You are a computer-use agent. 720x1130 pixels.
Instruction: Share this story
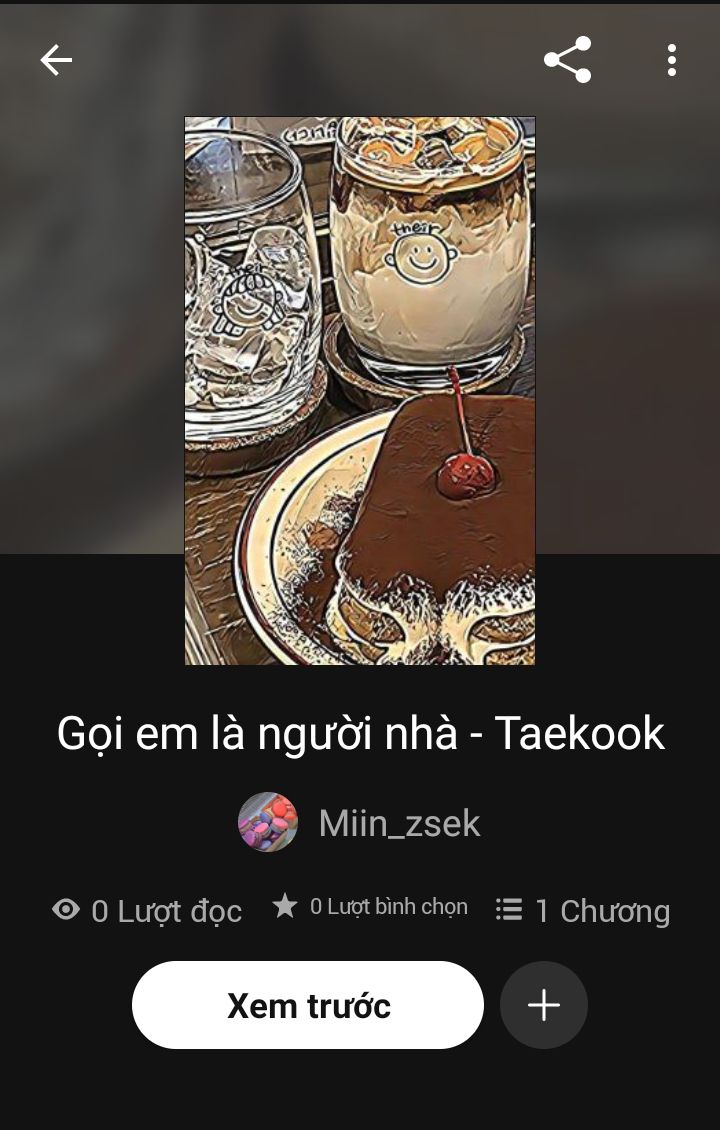[x=567, y=60]
